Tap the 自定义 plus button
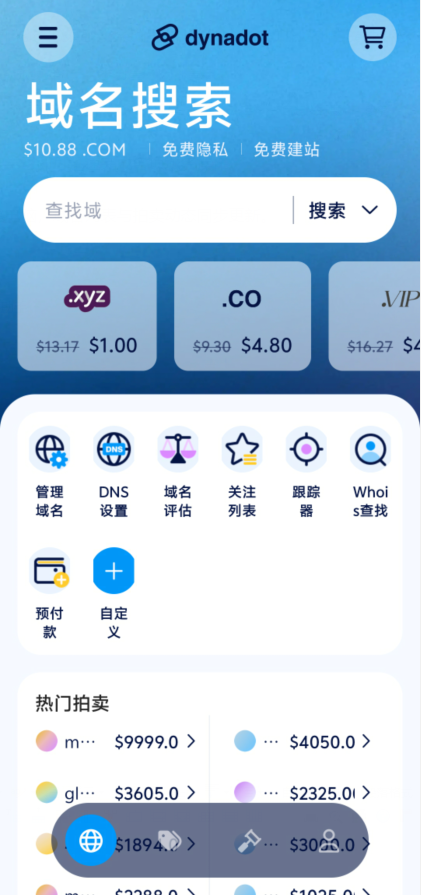Viewport: 421px width, 895px height. click(114, 571)
